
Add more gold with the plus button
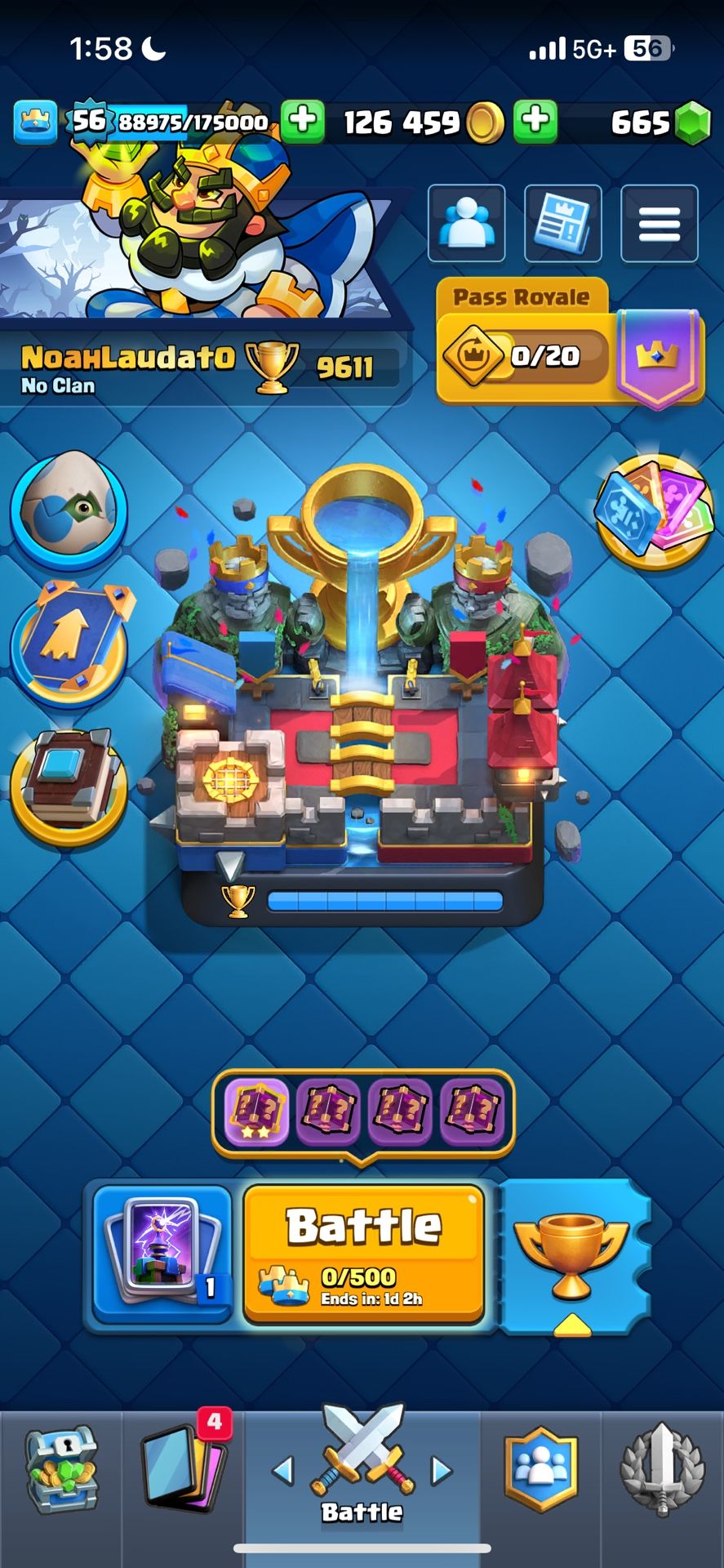pyautogui.click(x=535, y=122)
